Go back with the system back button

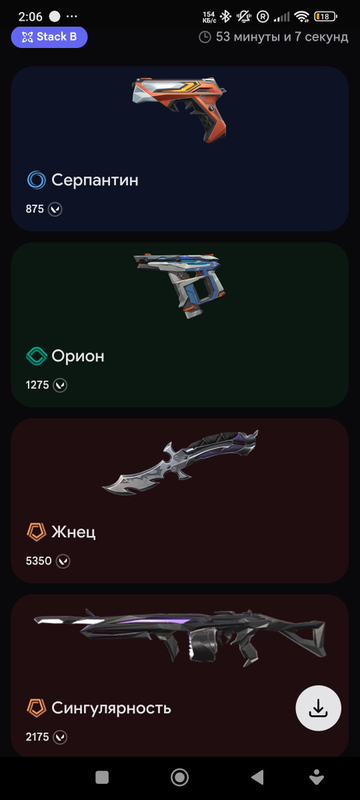click(x=258, y=778)
